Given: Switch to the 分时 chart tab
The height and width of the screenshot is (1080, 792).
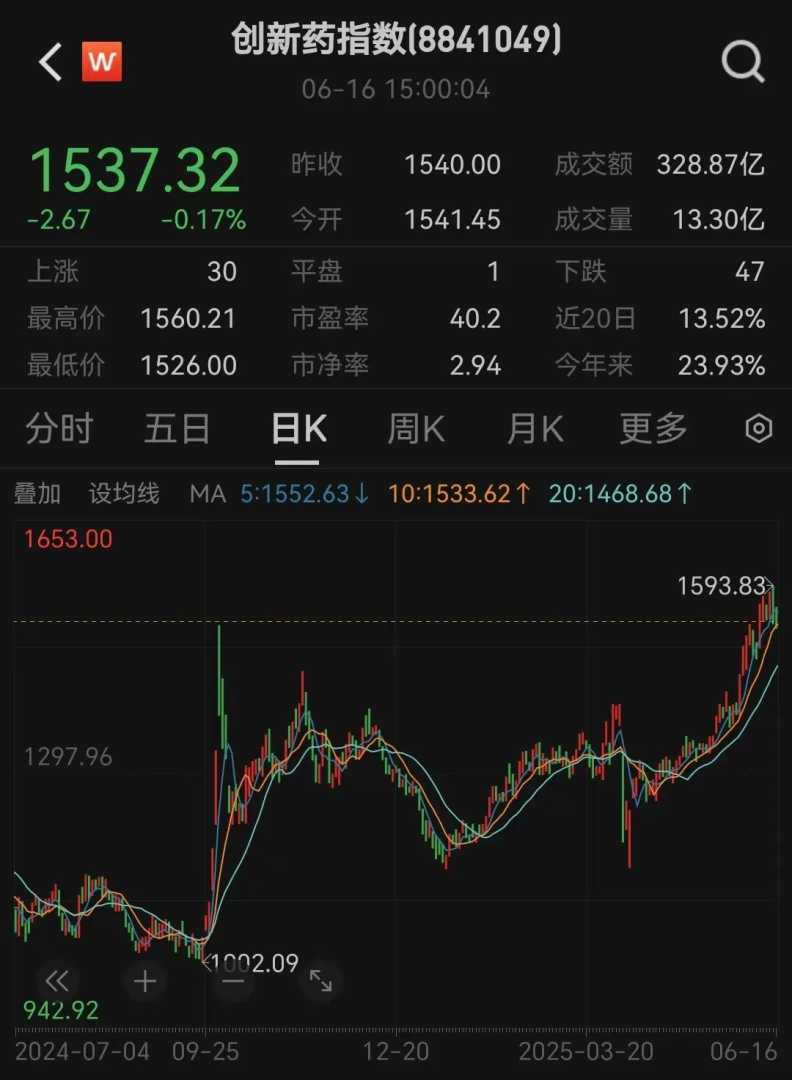Looking at the screenshot, I should coord(59,429).
